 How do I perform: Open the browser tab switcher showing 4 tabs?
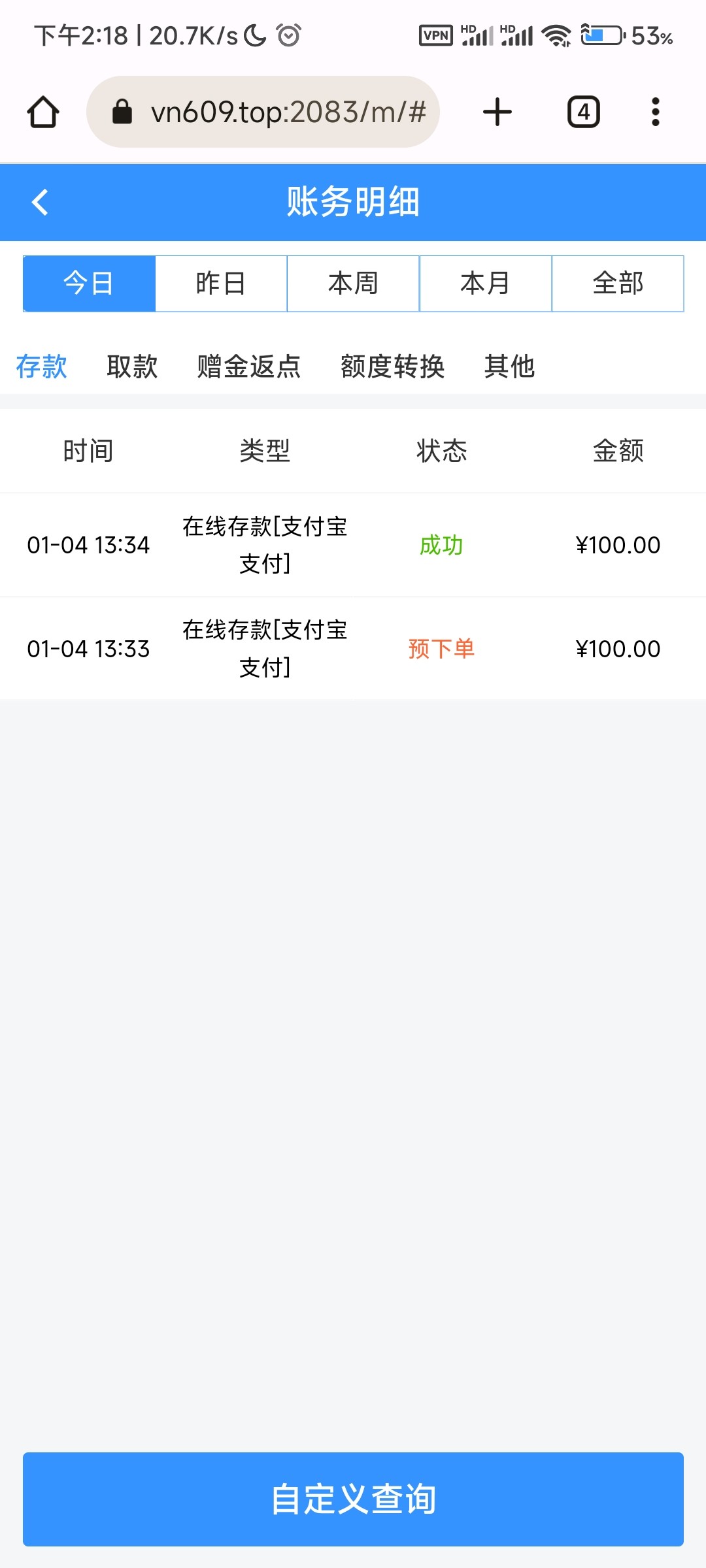pos(583,110)
